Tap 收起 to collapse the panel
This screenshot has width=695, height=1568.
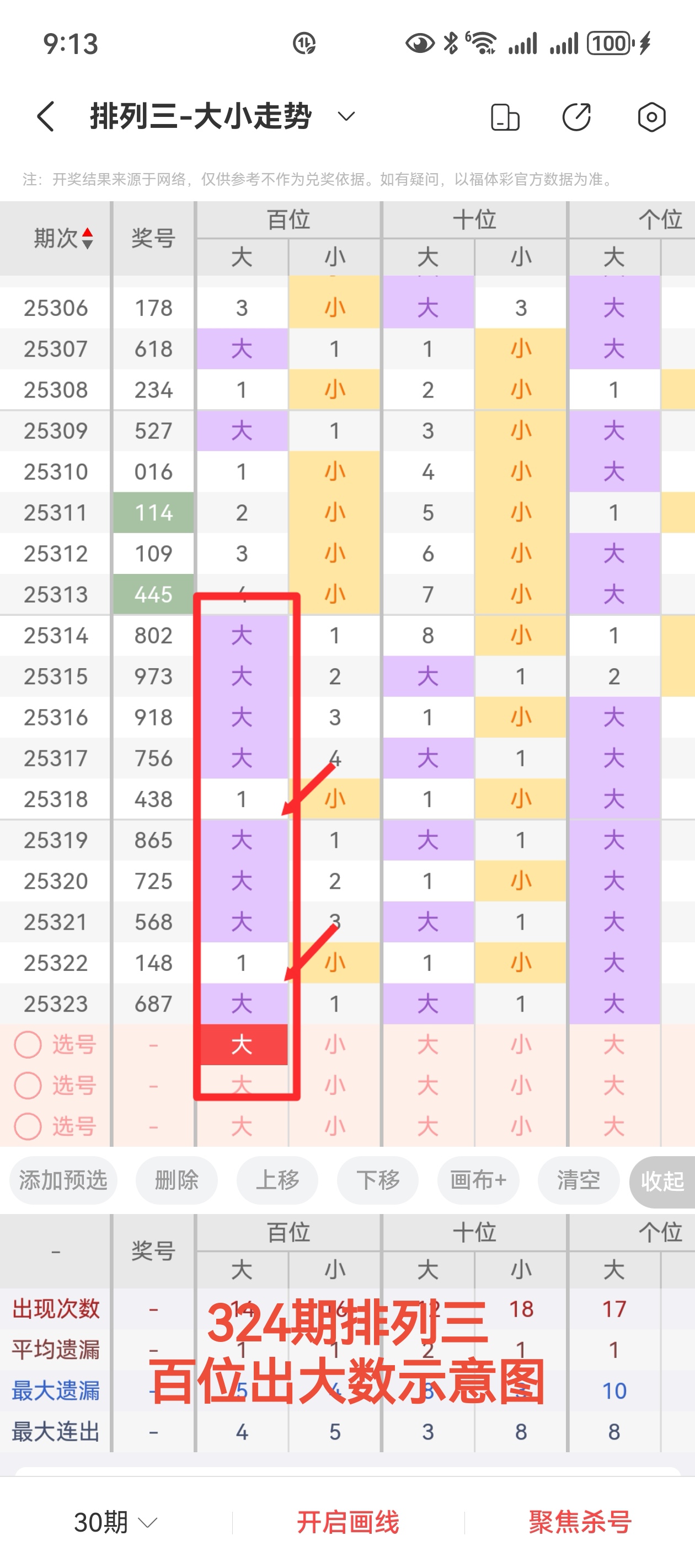[661, 1180]
